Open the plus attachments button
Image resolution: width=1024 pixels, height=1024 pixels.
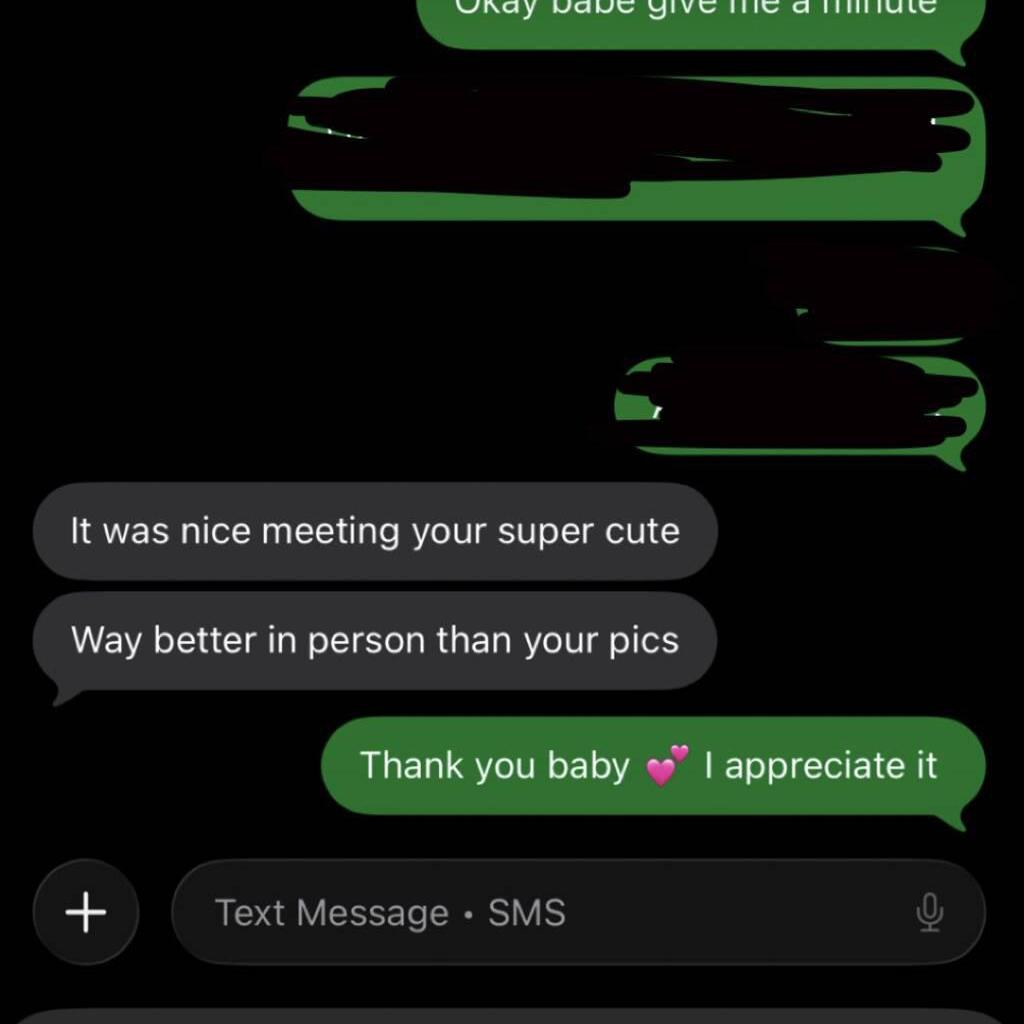pos(86,912)
